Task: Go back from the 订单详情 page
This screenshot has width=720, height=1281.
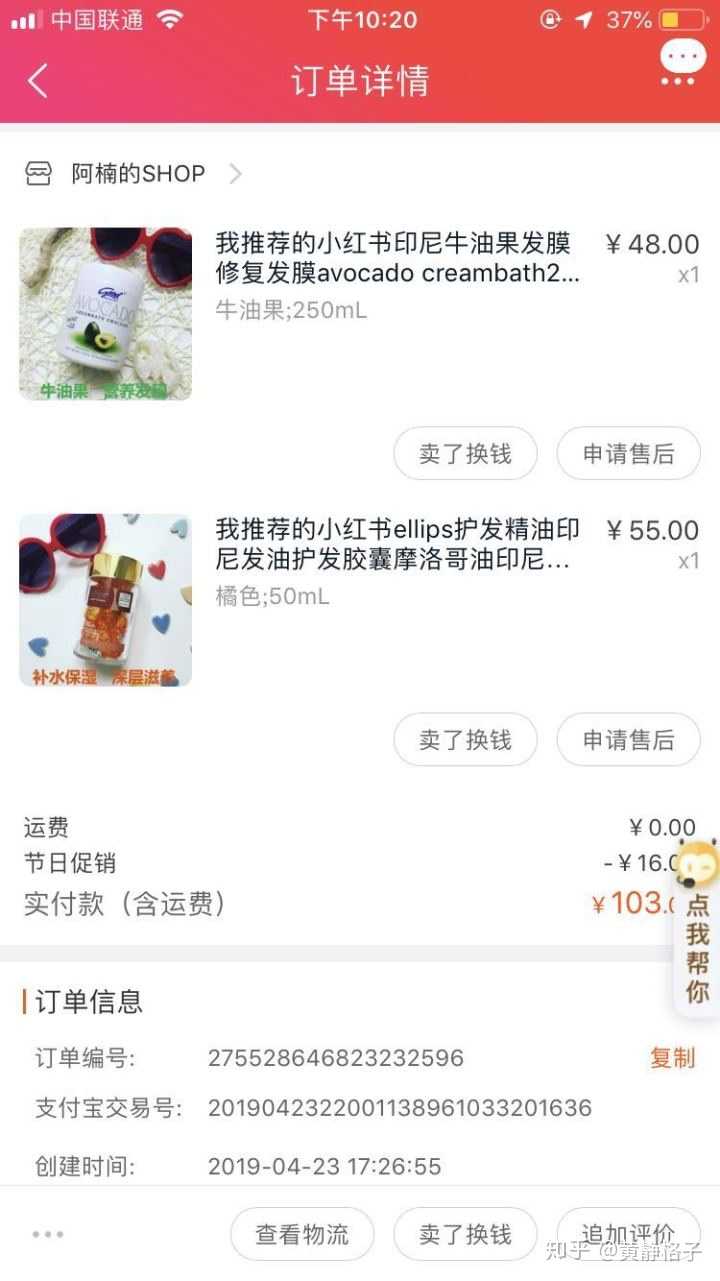Action: pyautogui.click(x=37, y=81)
